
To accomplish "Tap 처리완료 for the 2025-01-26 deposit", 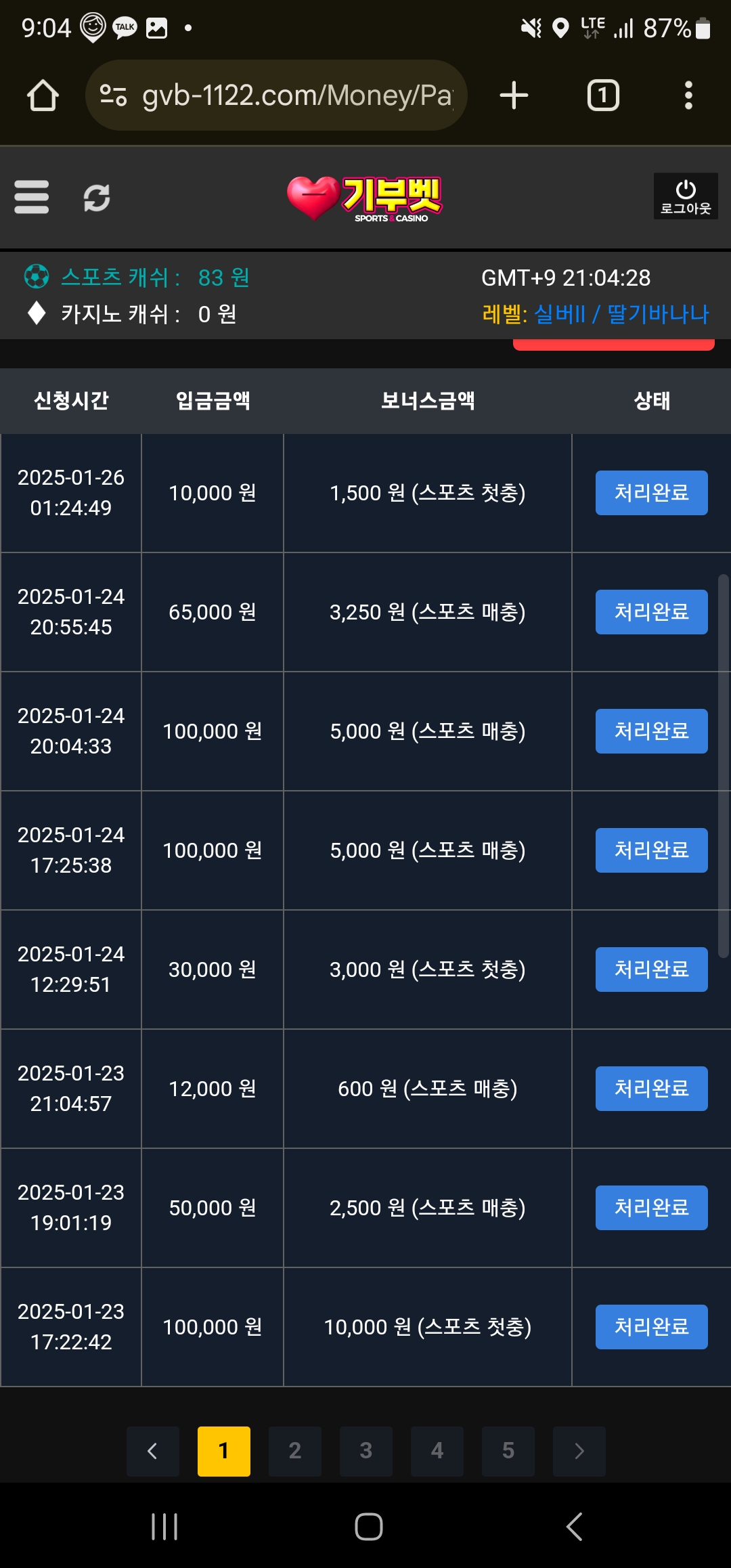I will [652, 493].
